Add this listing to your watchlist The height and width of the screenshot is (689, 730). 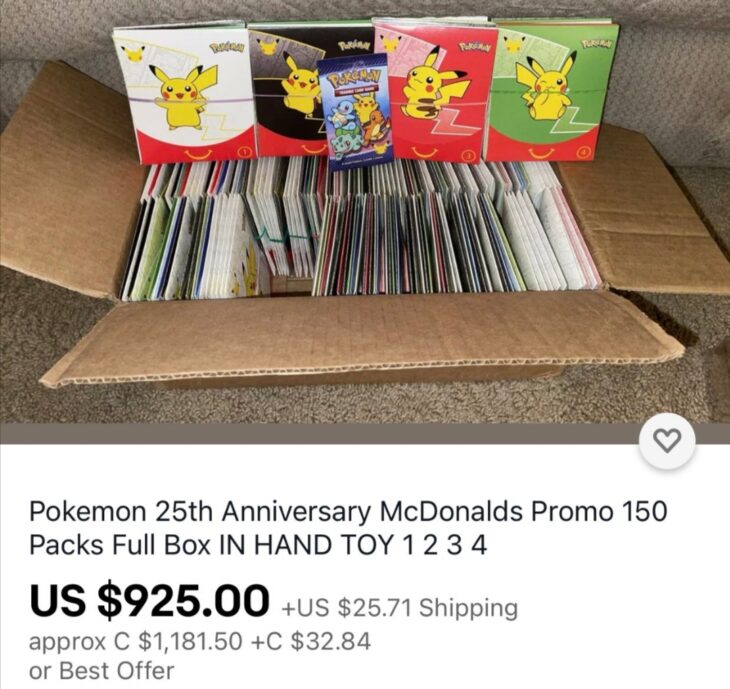tap(667, 440)
